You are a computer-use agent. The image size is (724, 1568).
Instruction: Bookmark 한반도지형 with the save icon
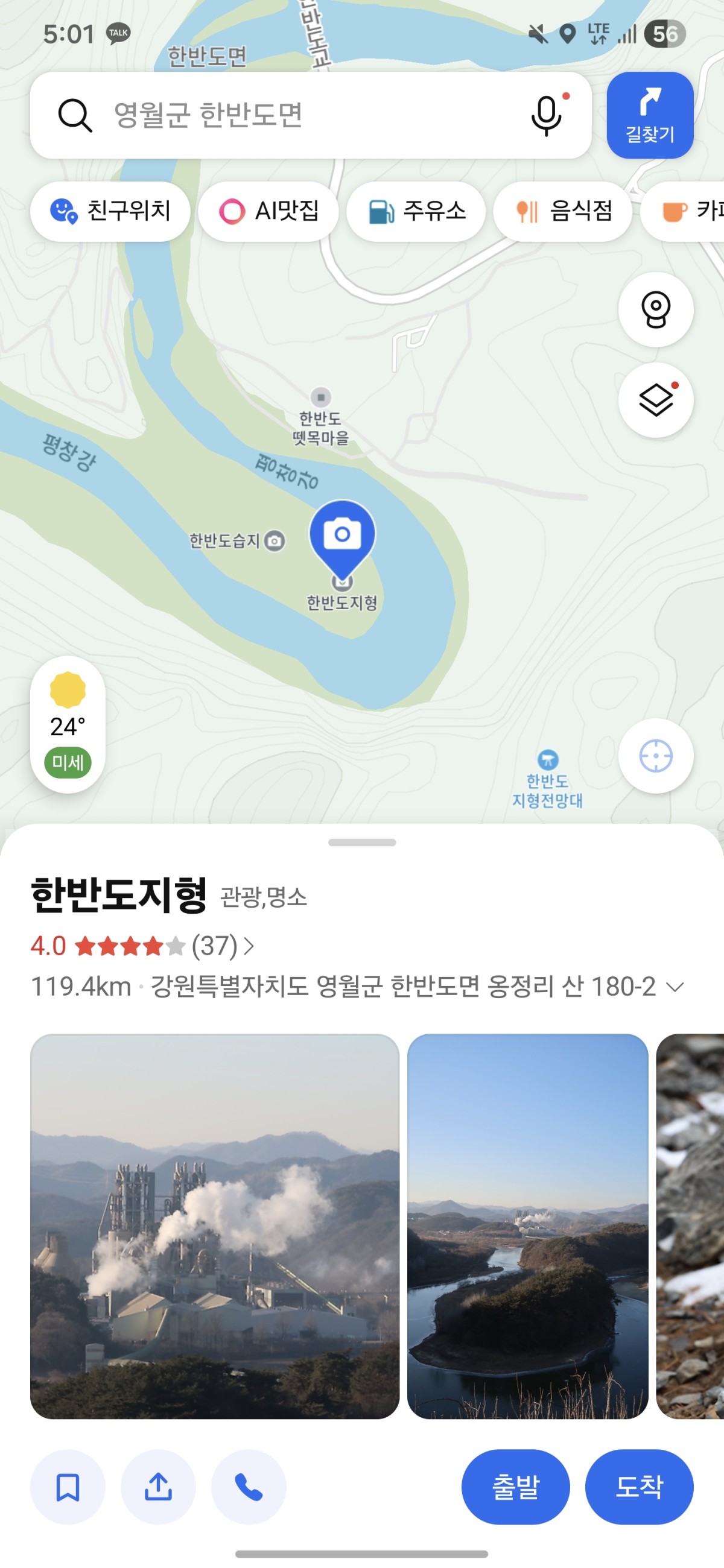click(68, 1487)
